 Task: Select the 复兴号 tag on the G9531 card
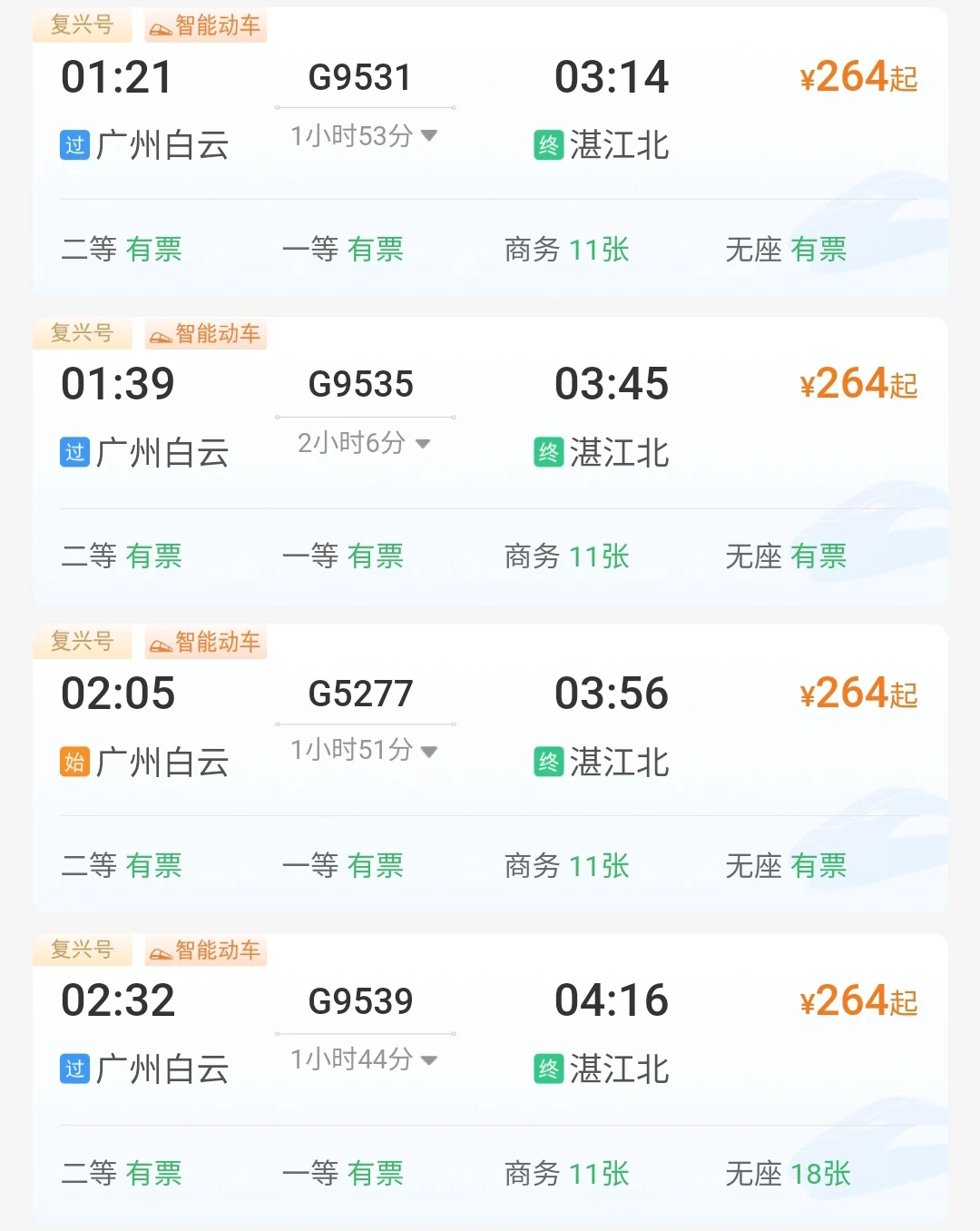pos(82,26)
